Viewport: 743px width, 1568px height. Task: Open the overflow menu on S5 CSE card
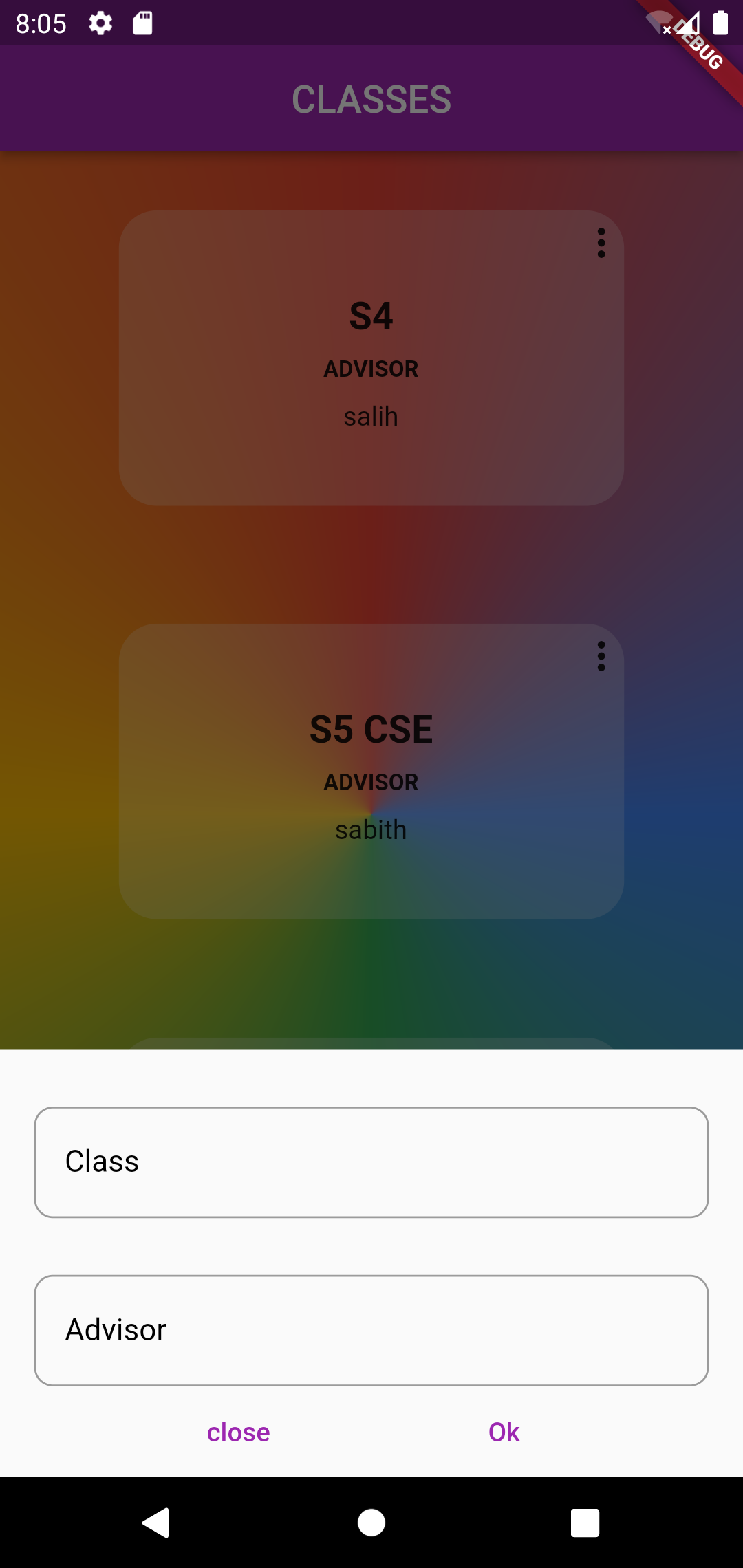601,656
